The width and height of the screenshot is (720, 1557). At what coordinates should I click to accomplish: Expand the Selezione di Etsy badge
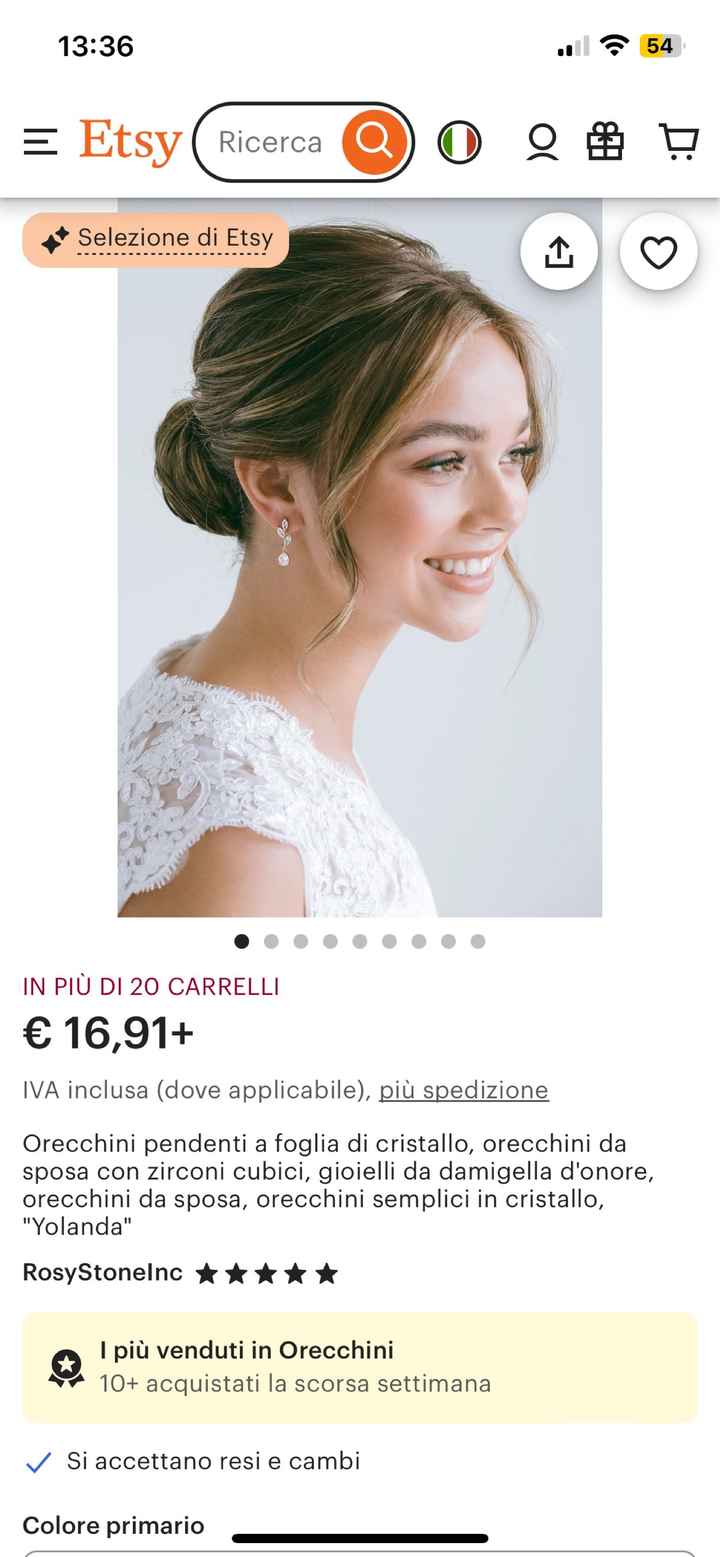[x=155, y=239]
